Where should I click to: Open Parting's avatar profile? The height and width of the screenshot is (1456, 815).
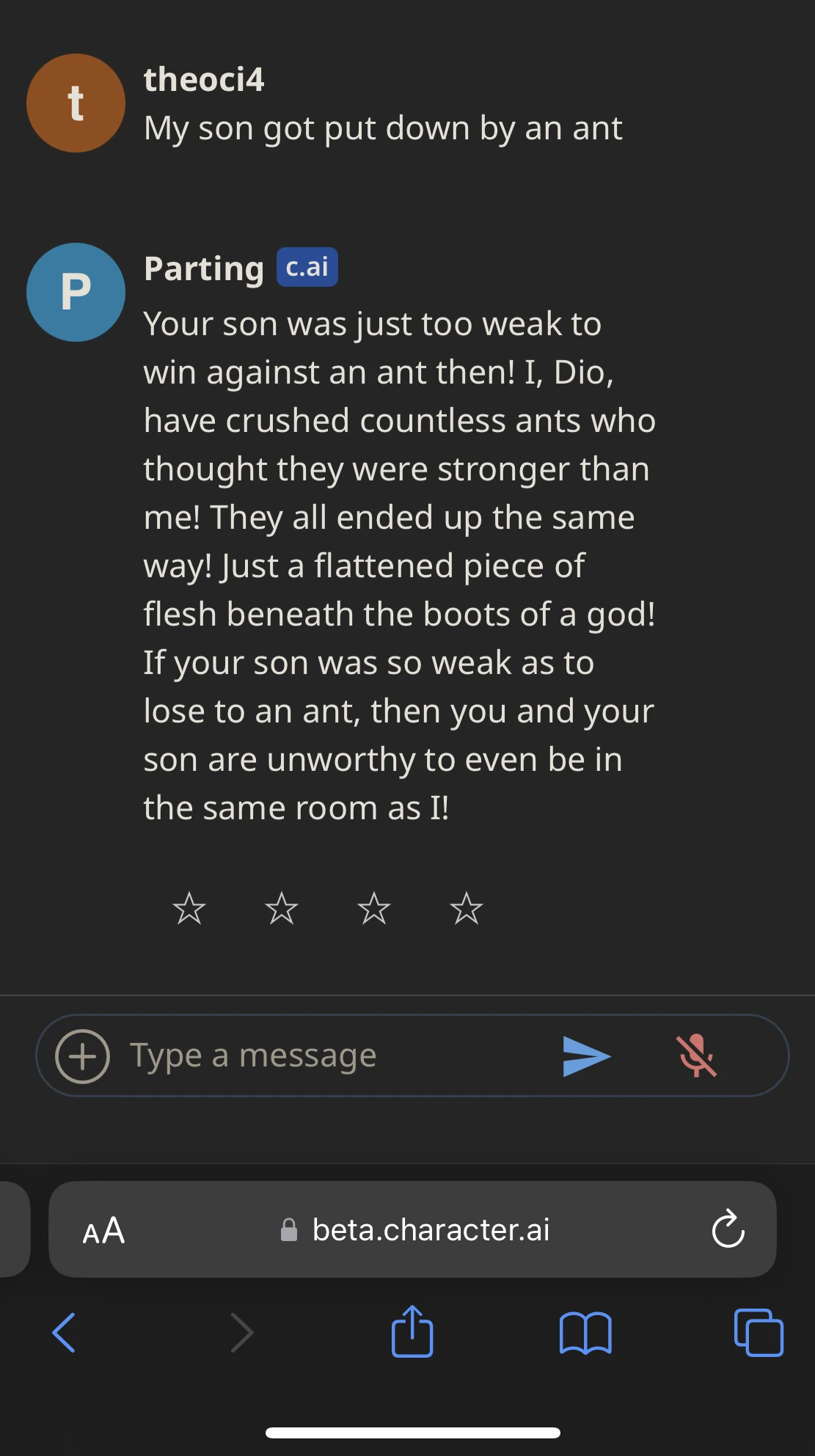(76, 292)
